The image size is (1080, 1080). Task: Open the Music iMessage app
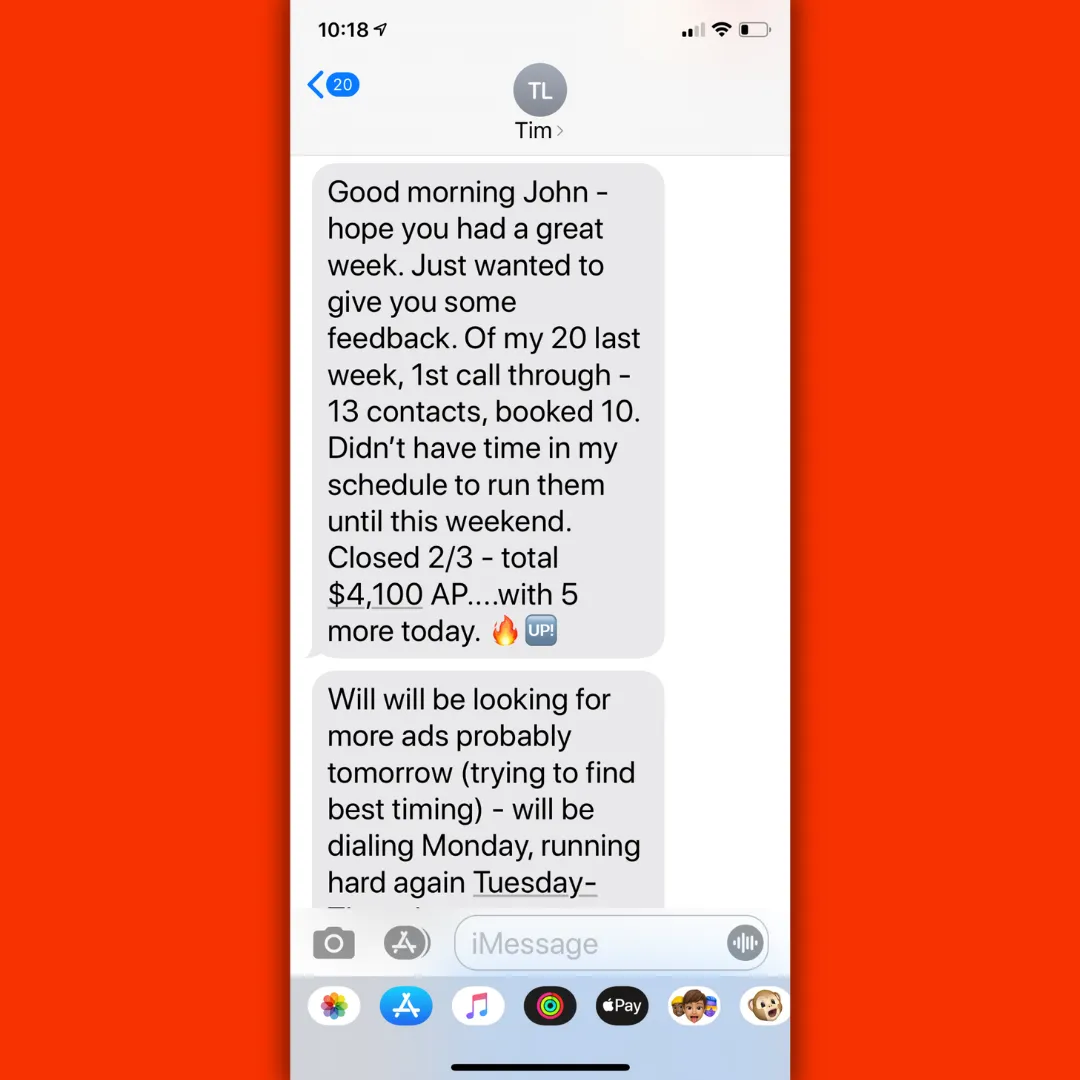[x=478, y=1006]
